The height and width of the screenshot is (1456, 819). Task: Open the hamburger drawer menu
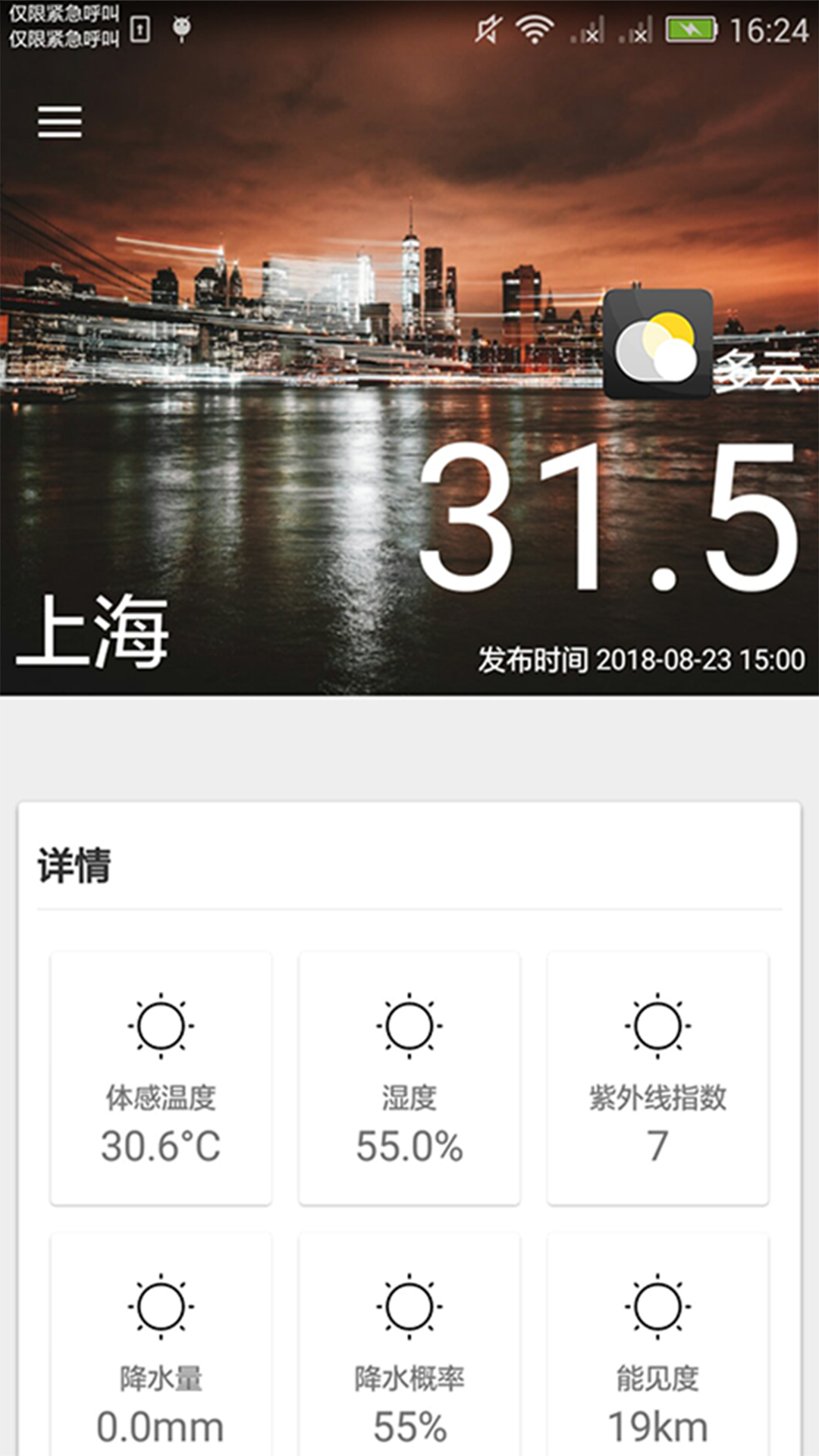pyautogui.click(x=60, y=122)
